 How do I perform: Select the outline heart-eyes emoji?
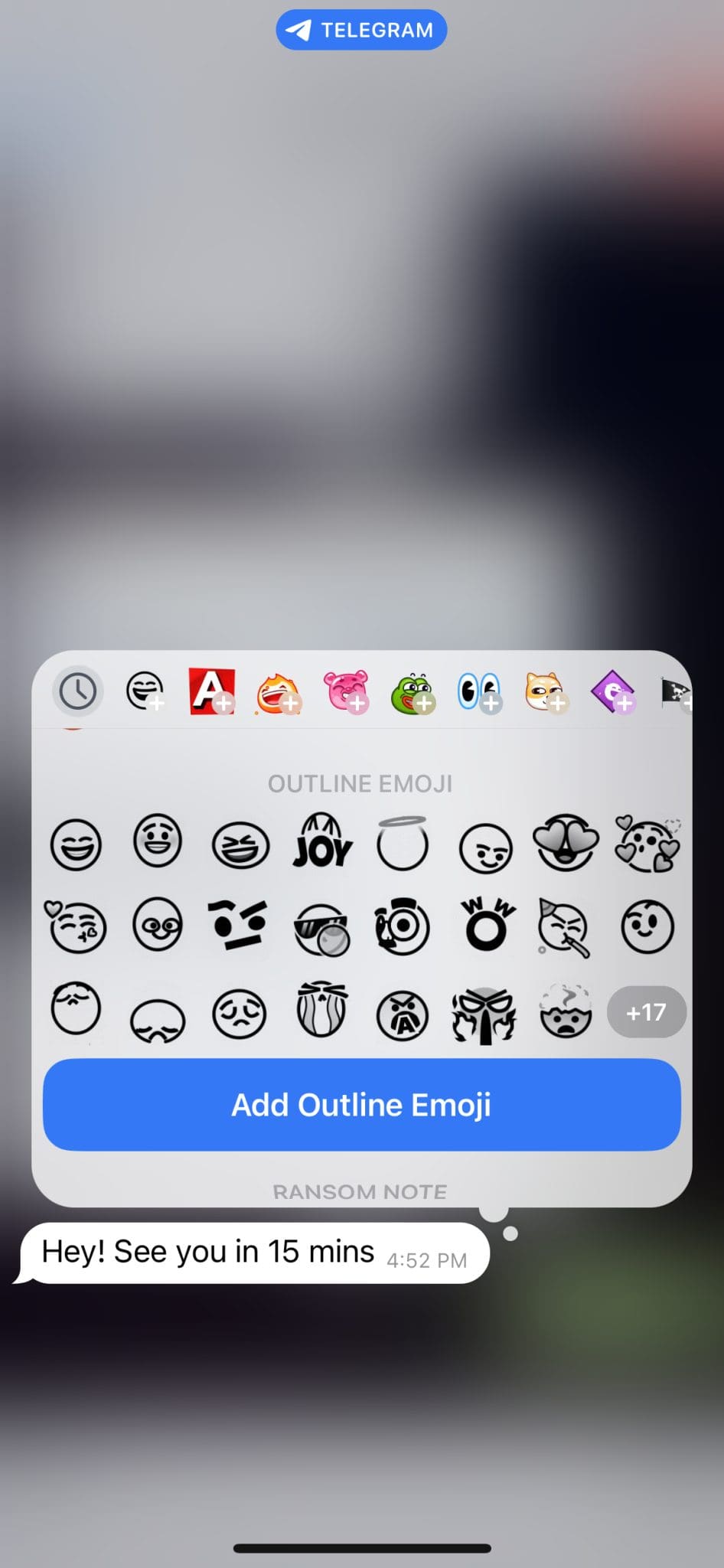pos(566,844)
